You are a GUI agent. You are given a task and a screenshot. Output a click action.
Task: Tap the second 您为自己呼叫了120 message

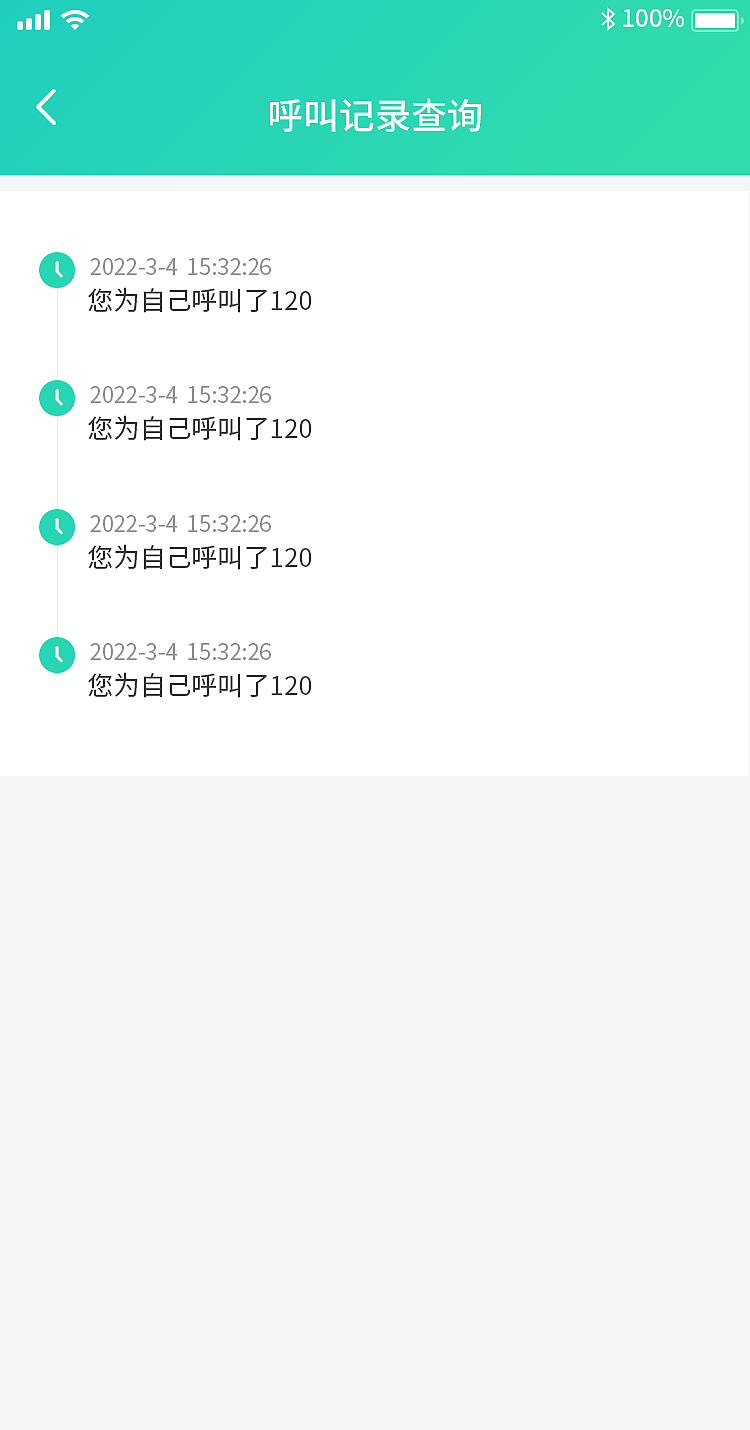(200, 429)
